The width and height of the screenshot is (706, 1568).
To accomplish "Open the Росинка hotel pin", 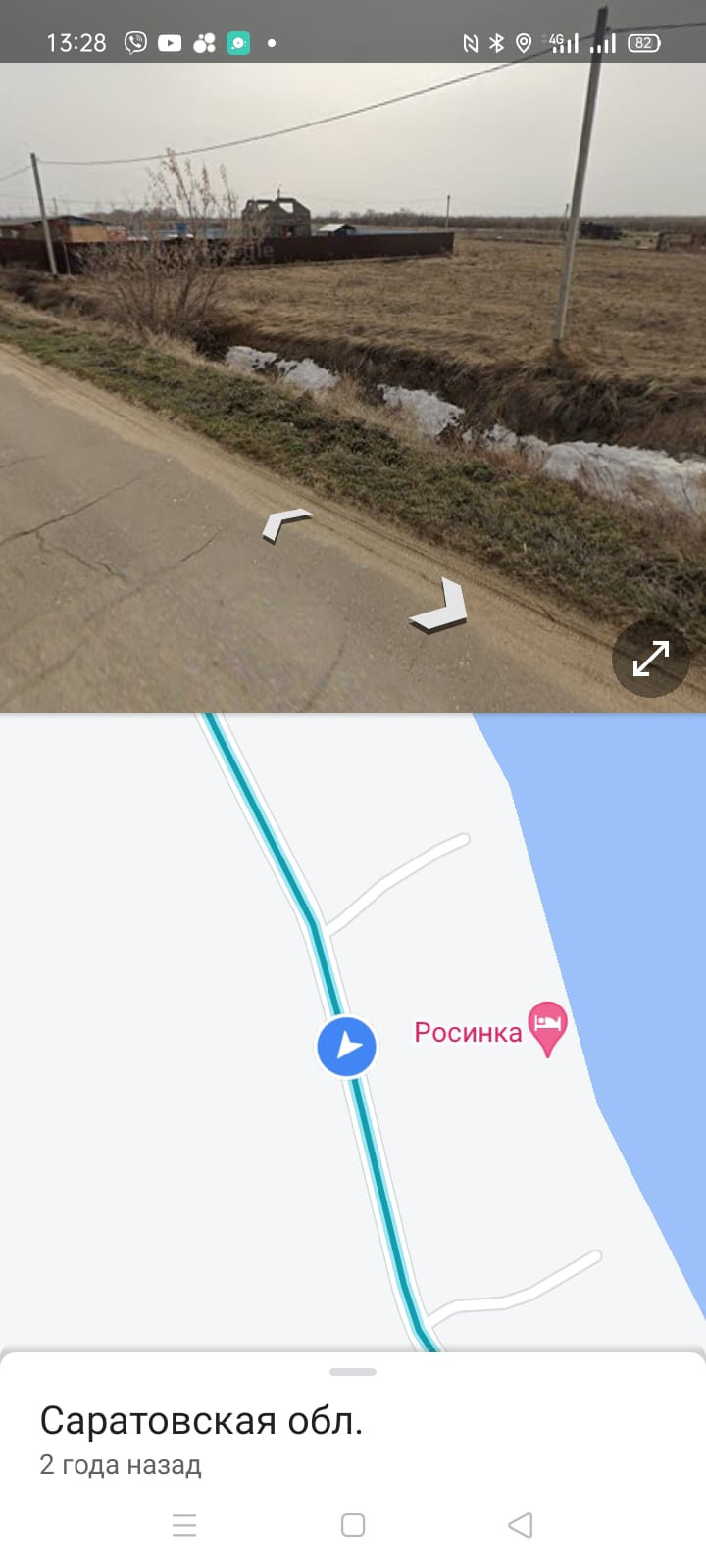I will click(547, 1027).
